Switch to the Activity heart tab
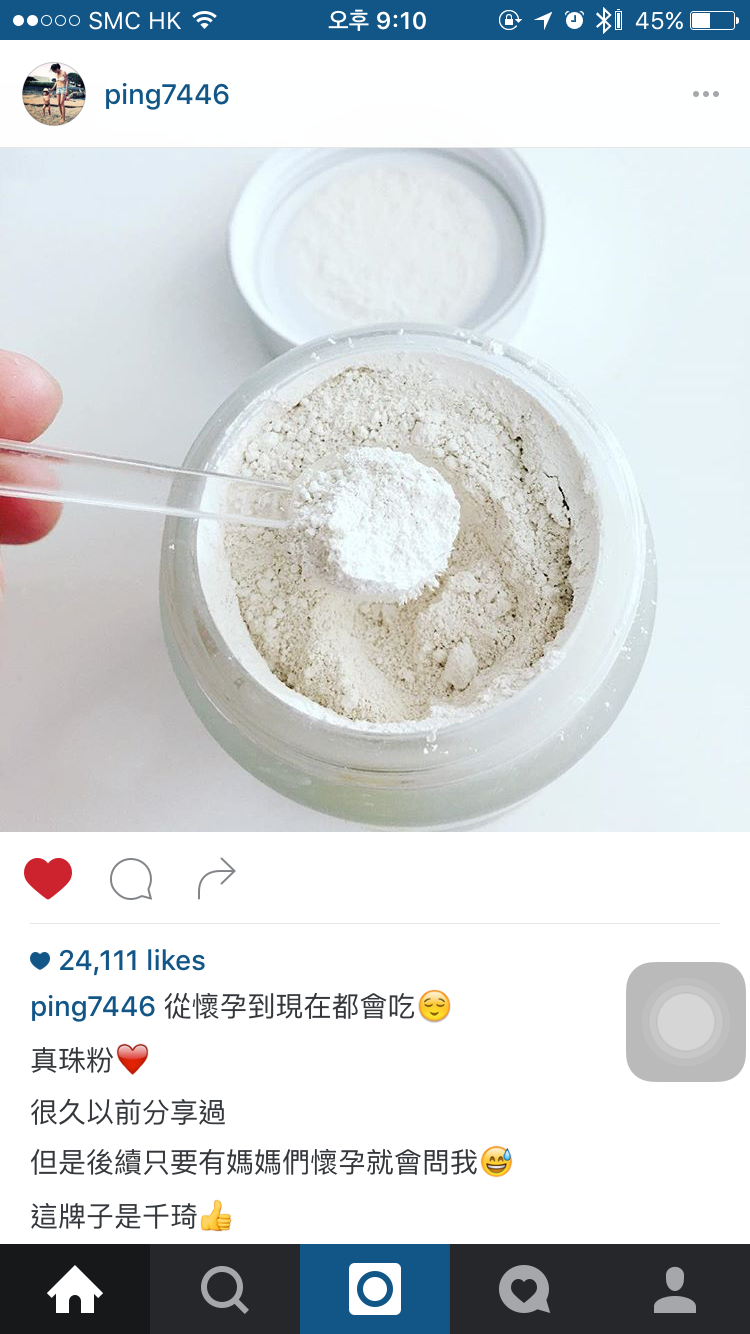 [x=525, y=1289]
